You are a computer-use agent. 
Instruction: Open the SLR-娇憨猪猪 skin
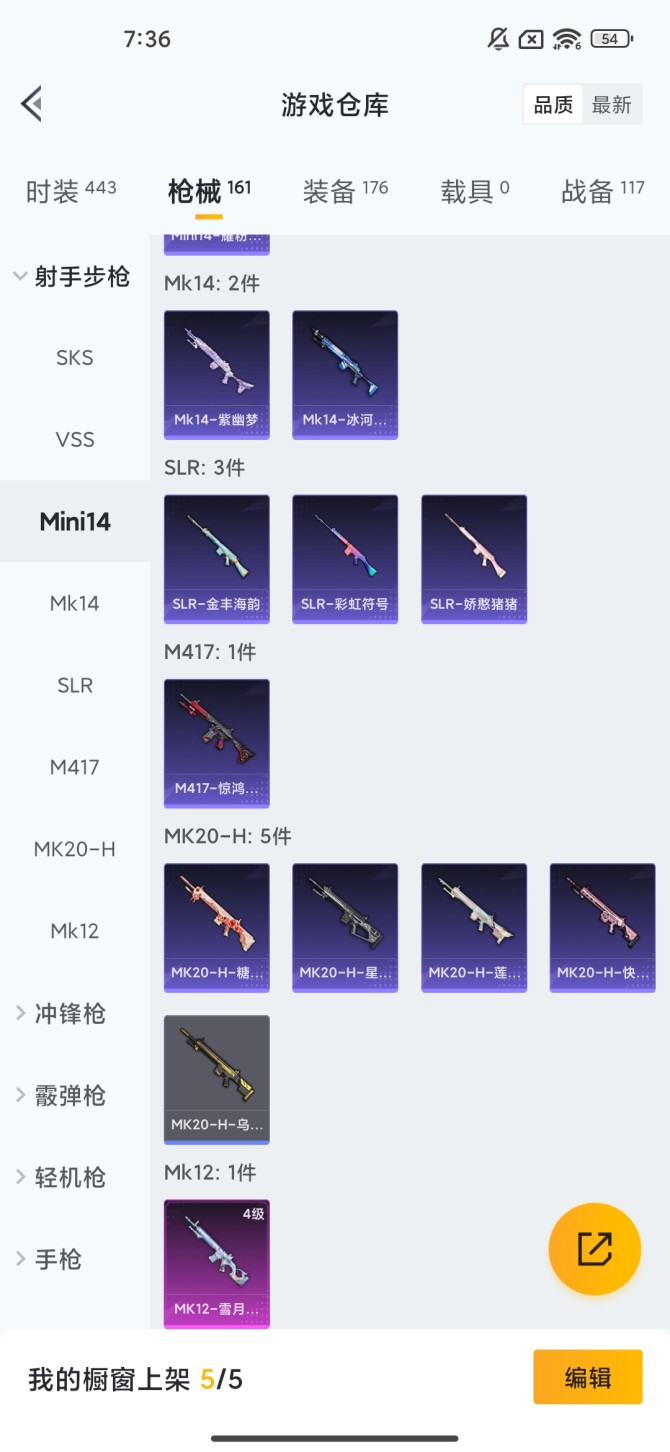[474, 559]
